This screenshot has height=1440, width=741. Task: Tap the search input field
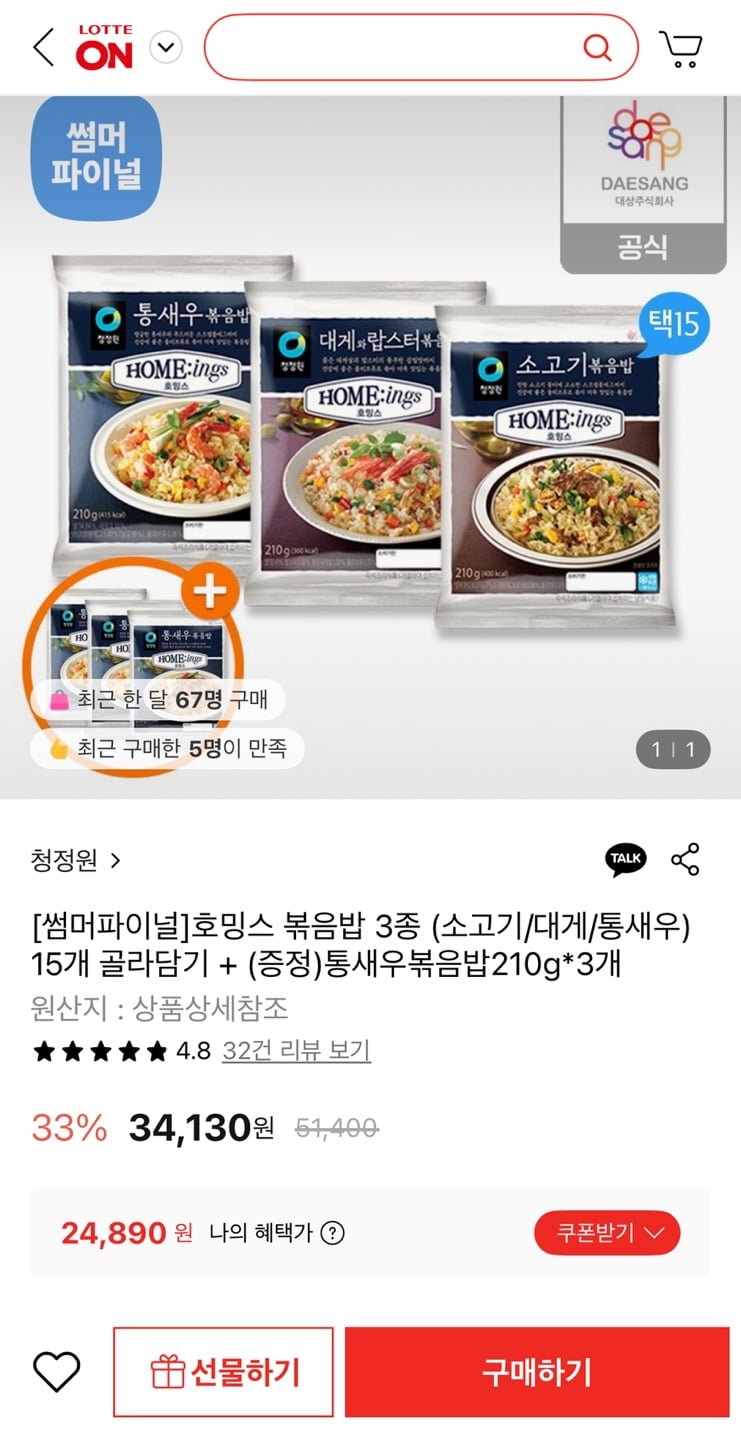(x=390, y=47)
